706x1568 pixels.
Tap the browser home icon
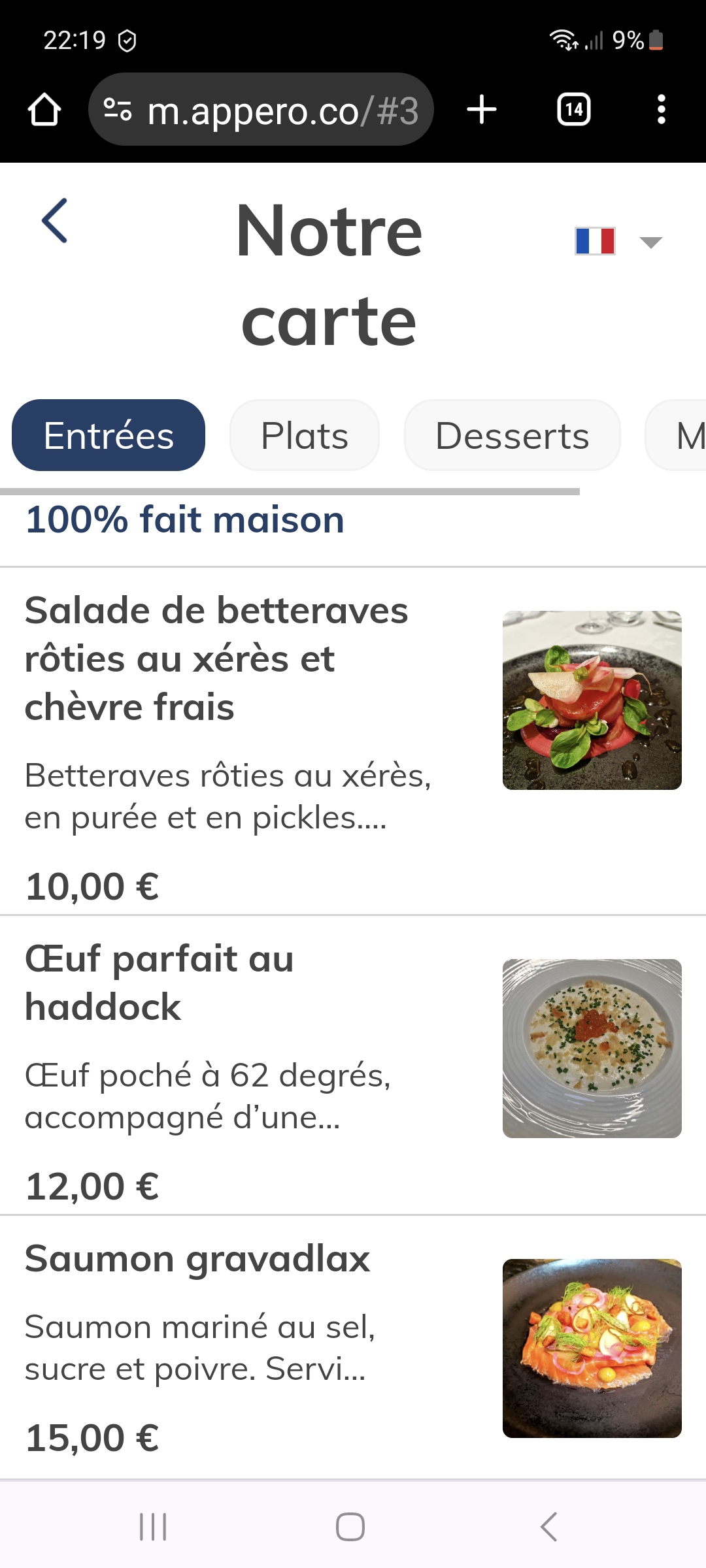click(x=44, y=110)
